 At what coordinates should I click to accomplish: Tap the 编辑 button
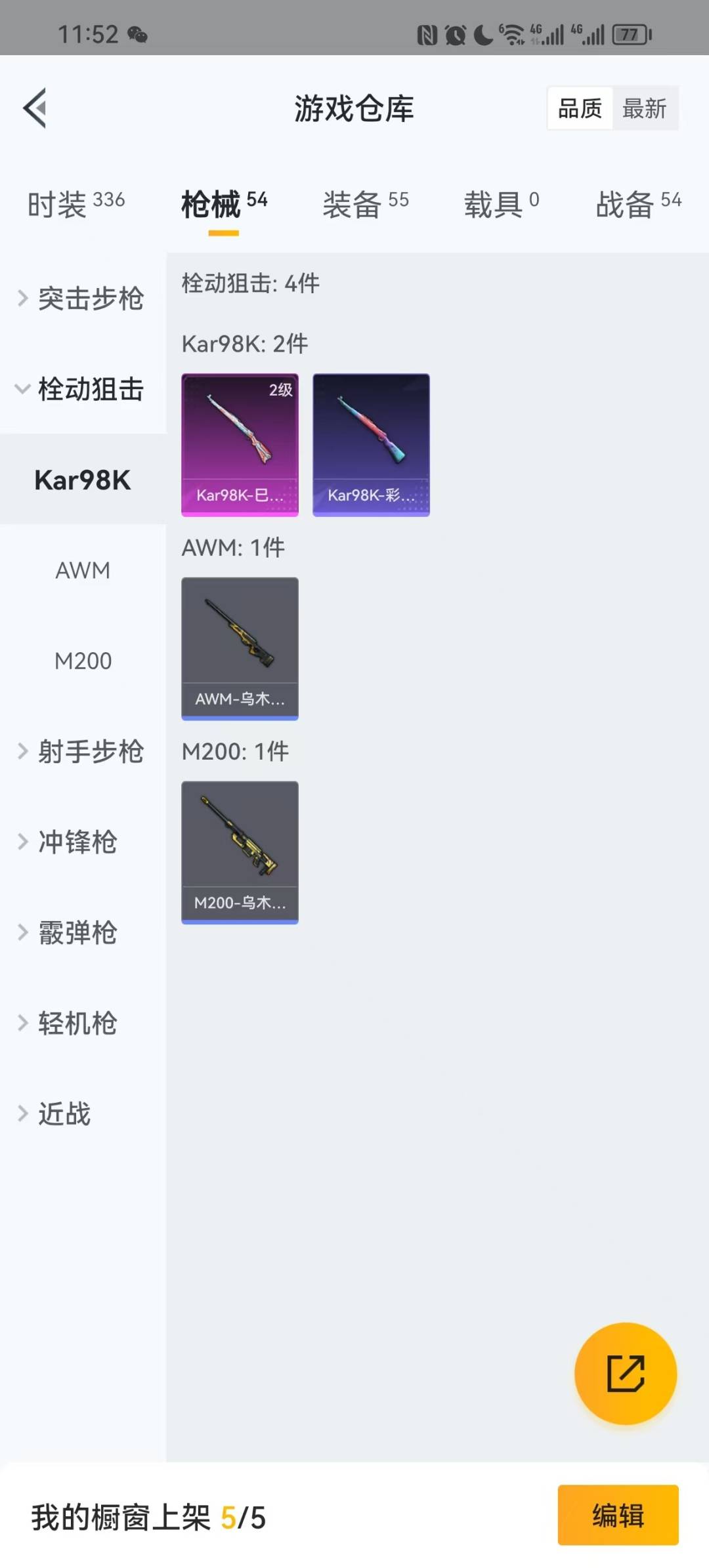[x=618, y=1516]
